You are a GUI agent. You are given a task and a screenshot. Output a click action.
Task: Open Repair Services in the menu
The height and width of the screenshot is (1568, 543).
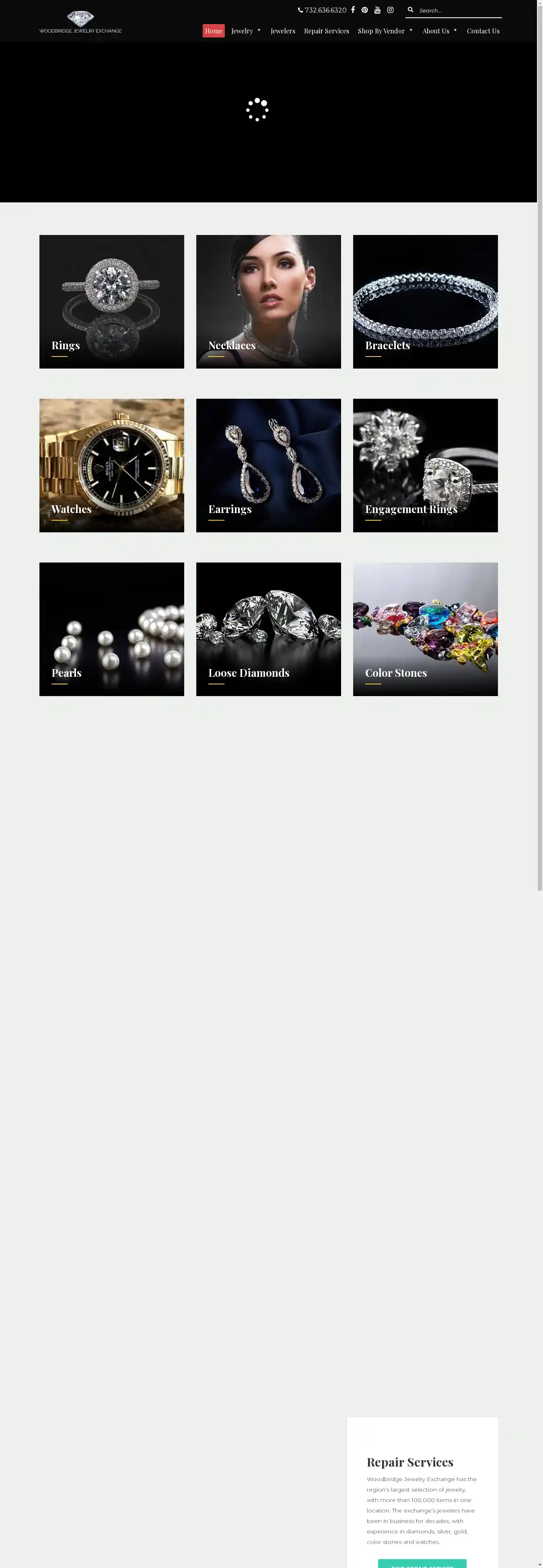[326, 31]
